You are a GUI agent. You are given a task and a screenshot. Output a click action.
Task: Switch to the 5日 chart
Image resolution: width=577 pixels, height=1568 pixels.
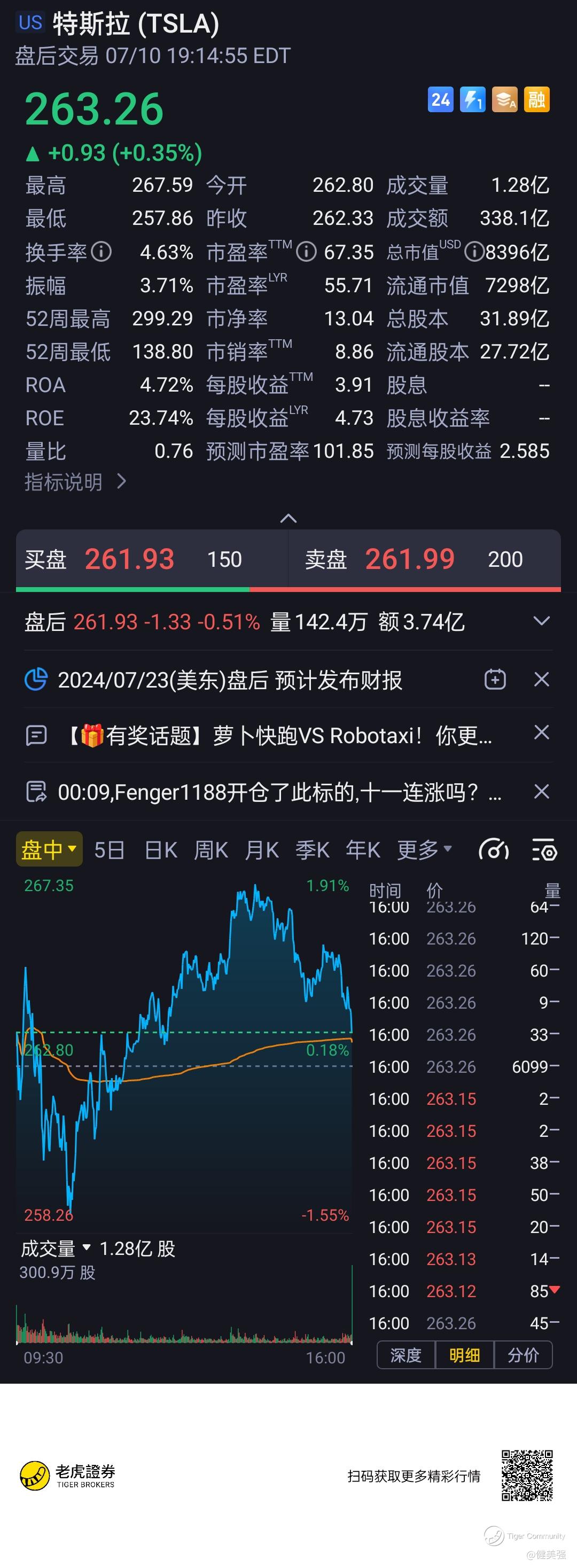pos(110,850)
